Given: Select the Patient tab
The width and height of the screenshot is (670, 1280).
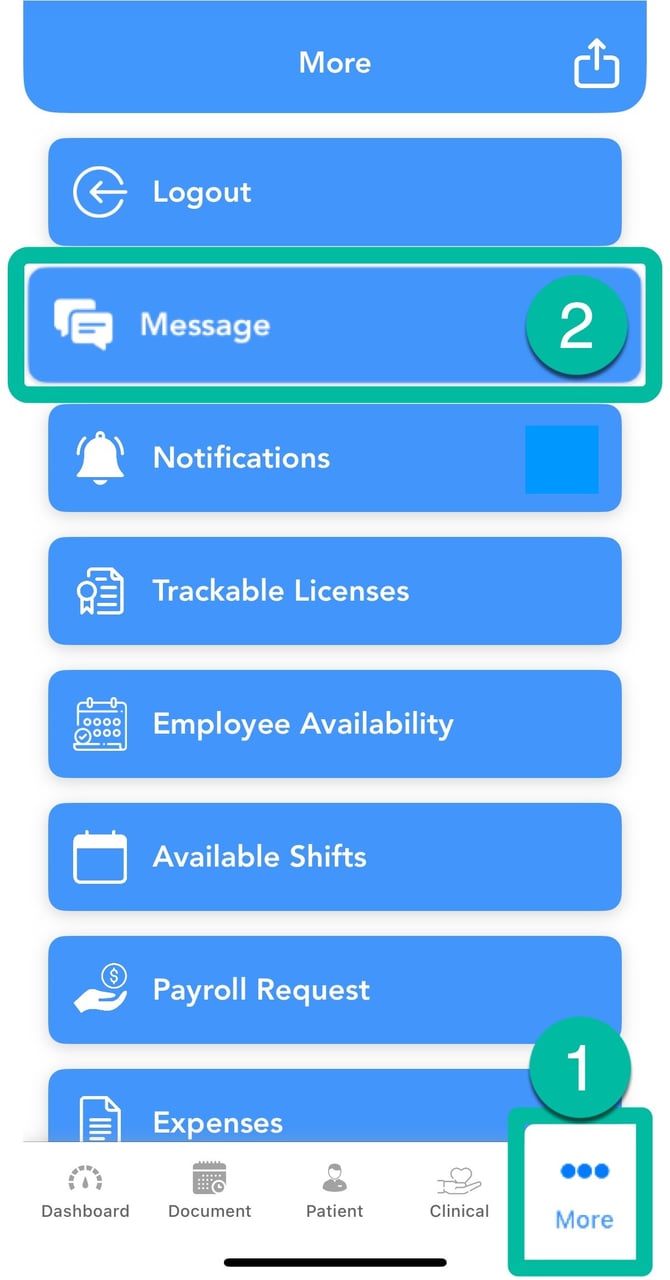Looking at the screenshot, I should 335,1192.
